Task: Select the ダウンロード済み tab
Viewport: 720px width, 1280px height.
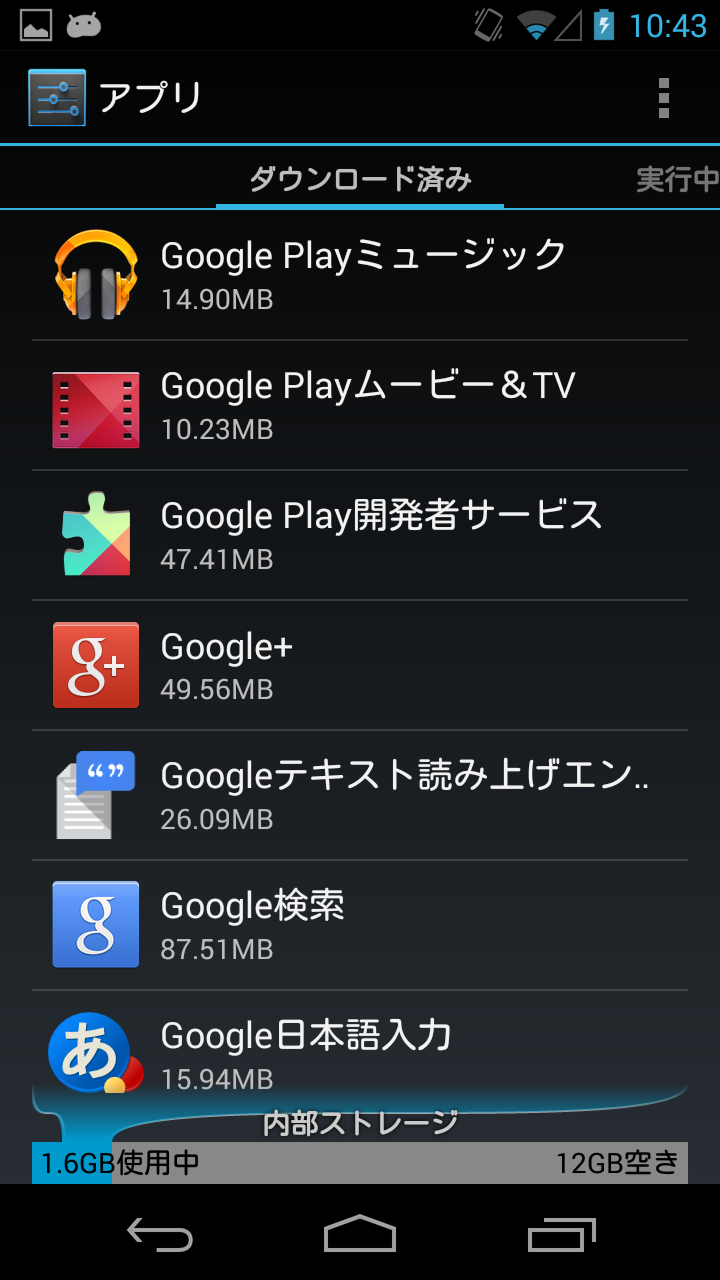Action: pos(360,180)
